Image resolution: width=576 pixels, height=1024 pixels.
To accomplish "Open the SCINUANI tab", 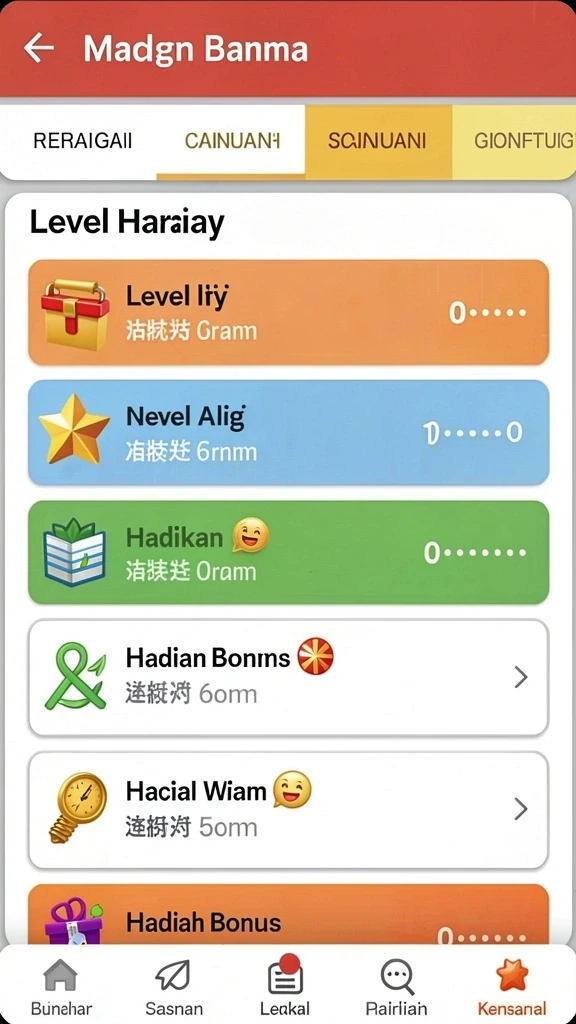I will point(377,140).
